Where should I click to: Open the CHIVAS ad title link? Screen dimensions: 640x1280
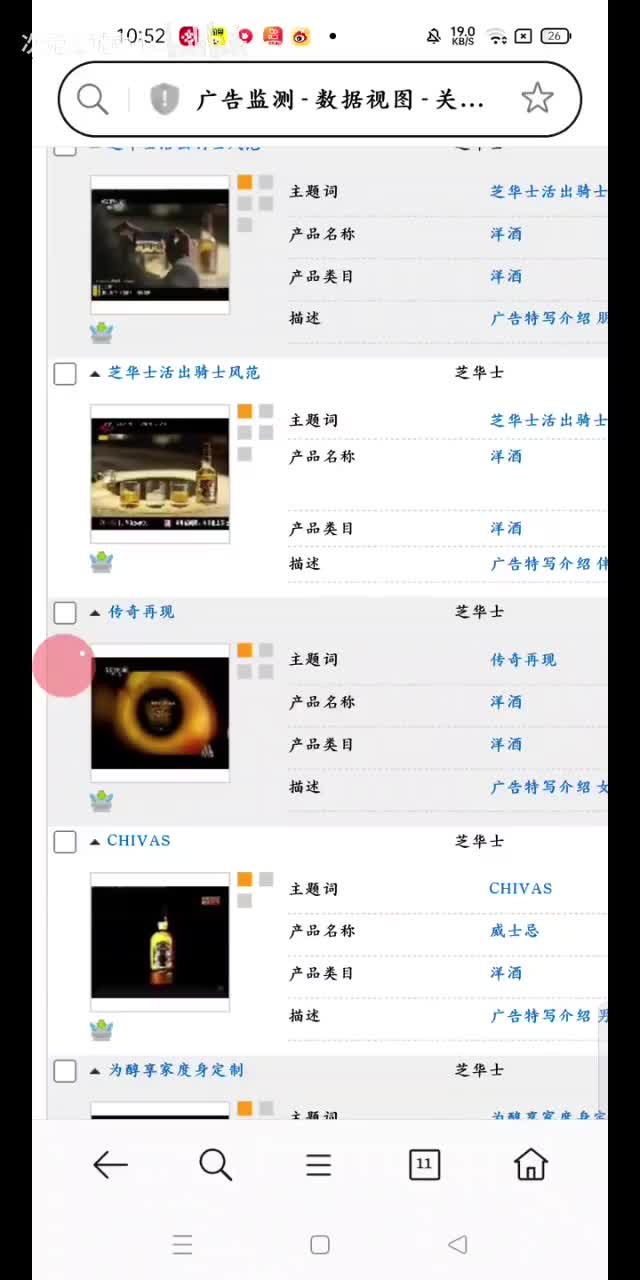coord(138,841)
